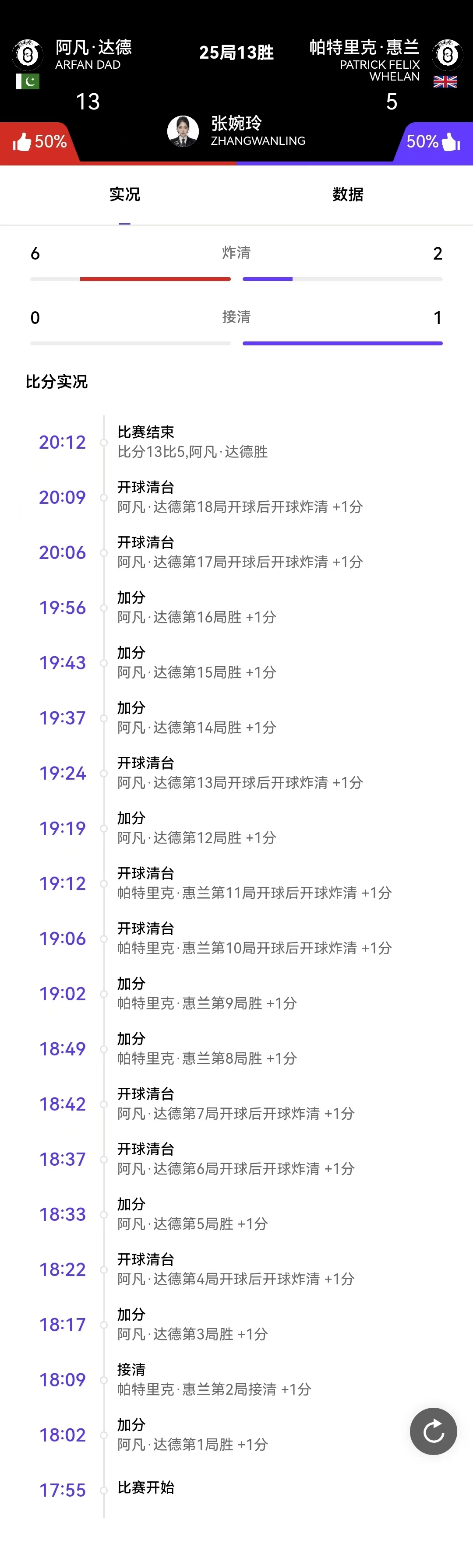Switch to the 数据 tab

[x=348, y=194]
